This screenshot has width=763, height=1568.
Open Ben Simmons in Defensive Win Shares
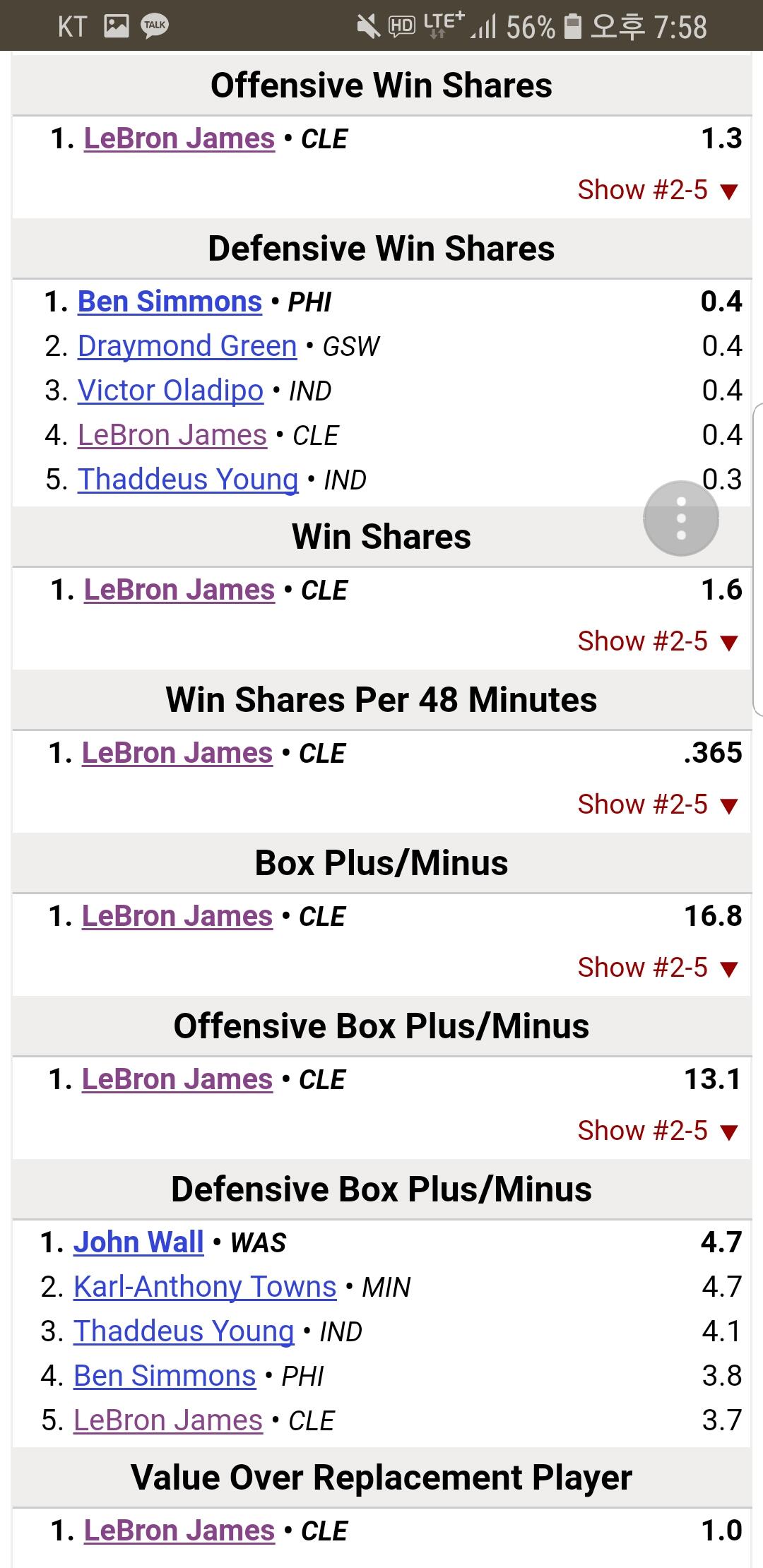coord(170,302)
